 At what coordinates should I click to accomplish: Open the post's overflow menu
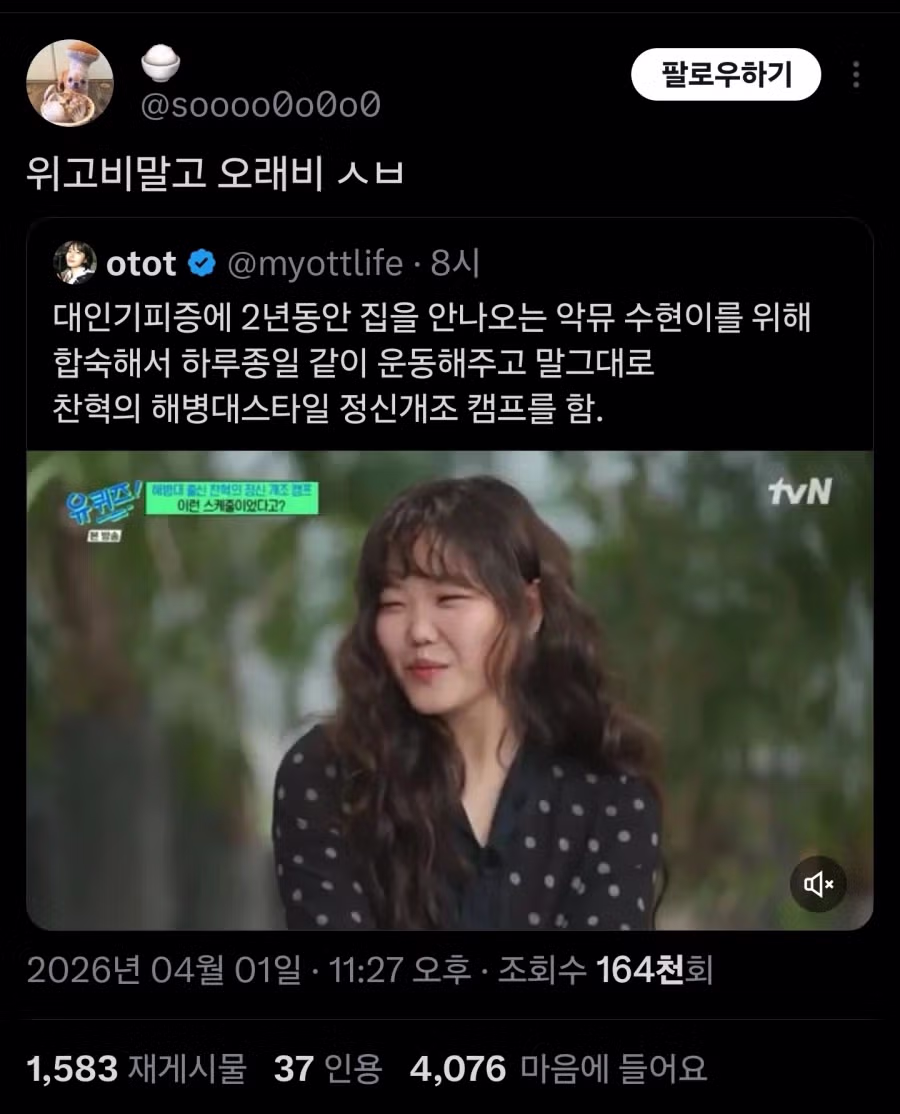[x=856, y=75]
